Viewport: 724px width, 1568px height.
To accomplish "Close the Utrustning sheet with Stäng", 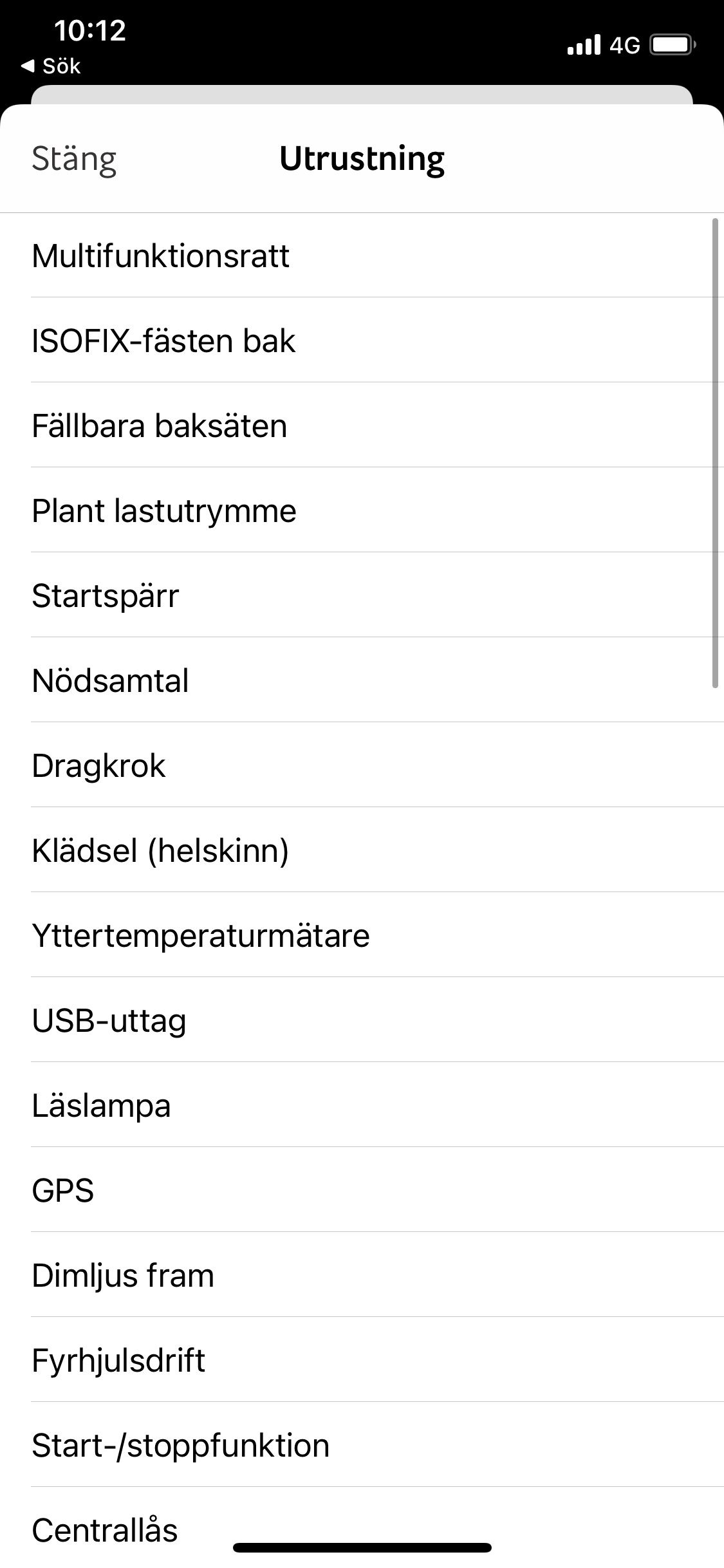I will [x=74, y=160].
